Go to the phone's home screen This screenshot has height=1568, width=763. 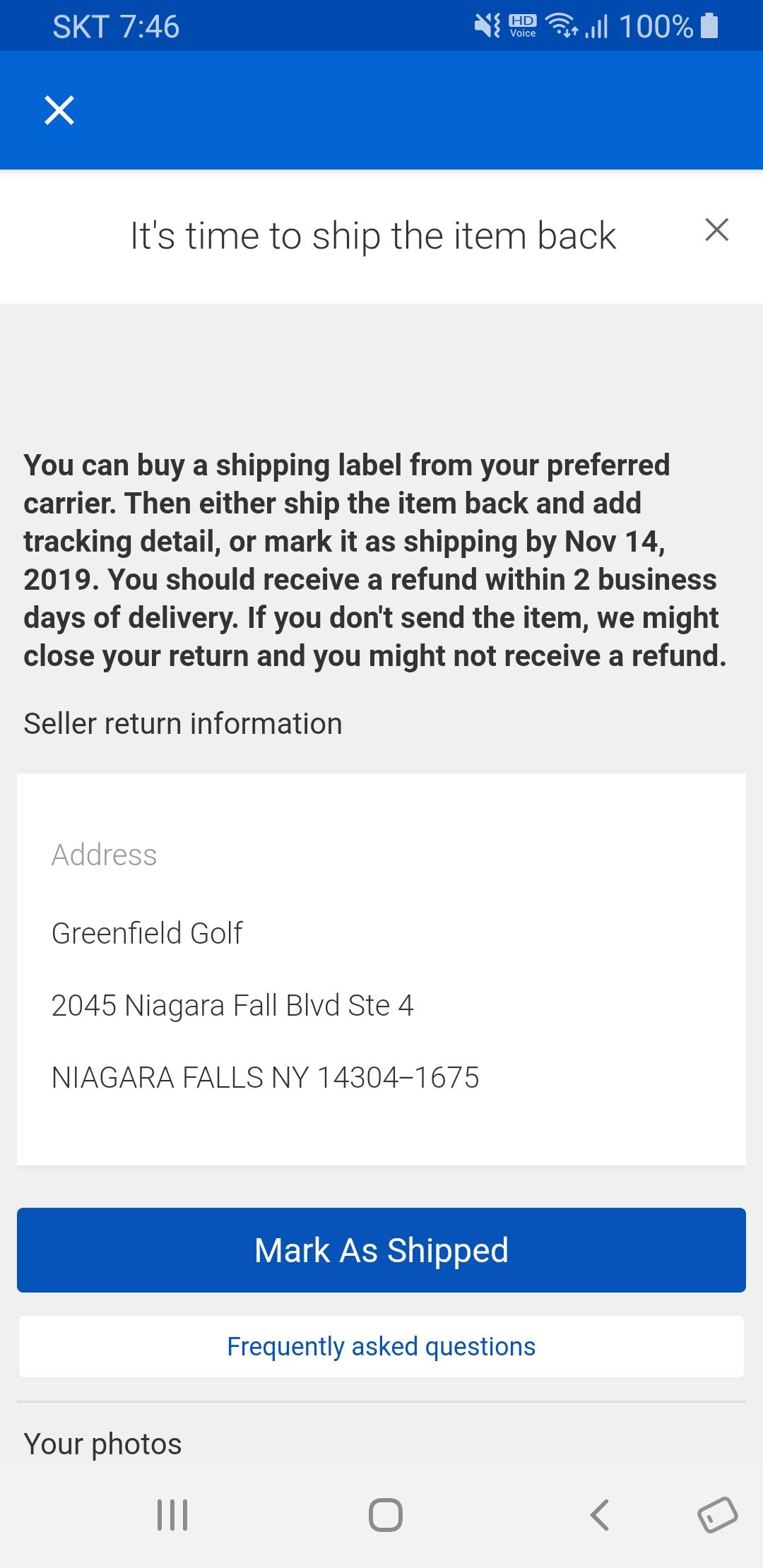click(x=386, y=1514)
